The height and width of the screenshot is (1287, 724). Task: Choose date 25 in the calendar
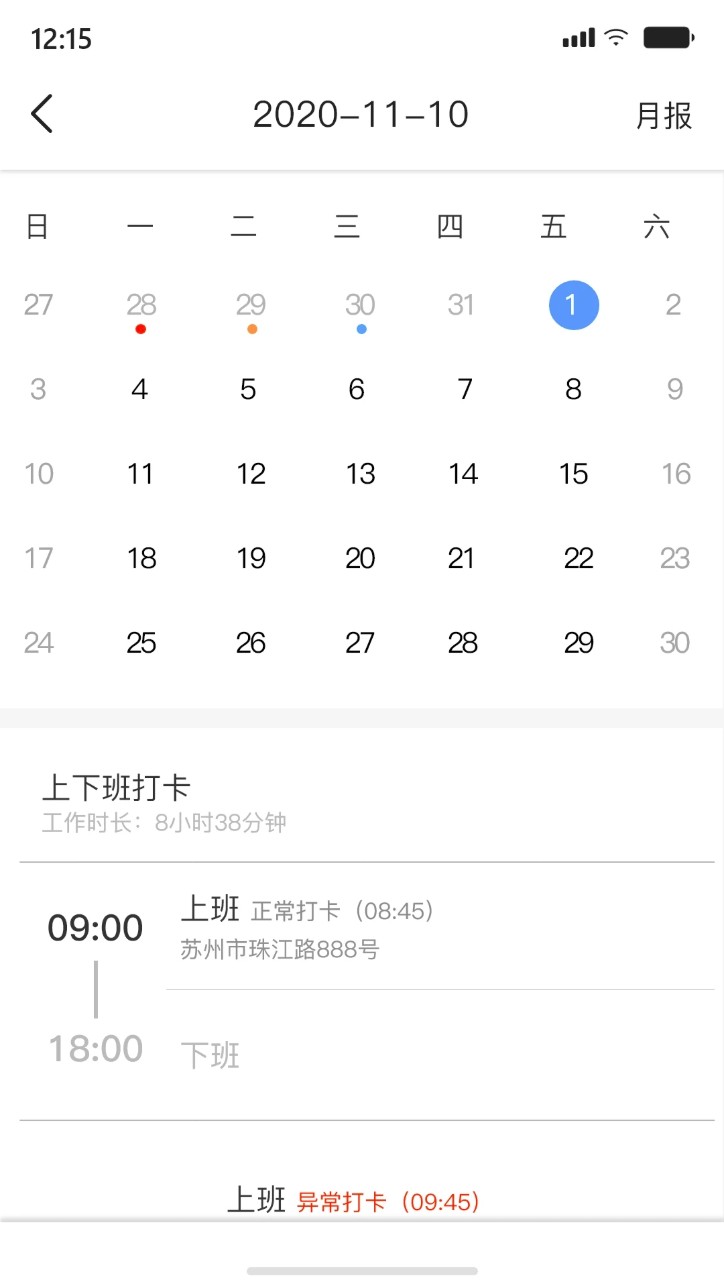(x=141, y=643)
